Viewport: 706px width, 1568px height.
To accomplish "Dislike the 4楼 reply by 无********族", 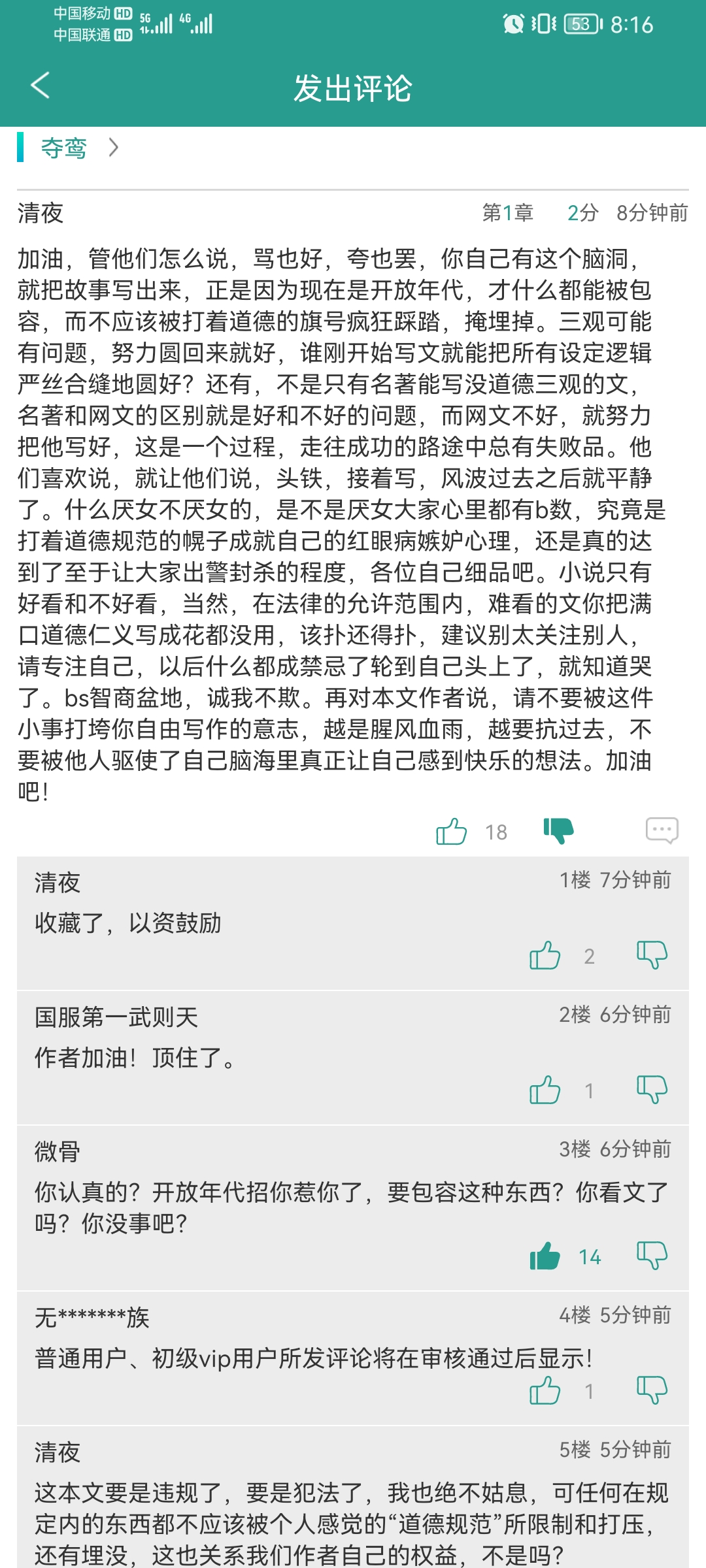I will coord(652,1390).
